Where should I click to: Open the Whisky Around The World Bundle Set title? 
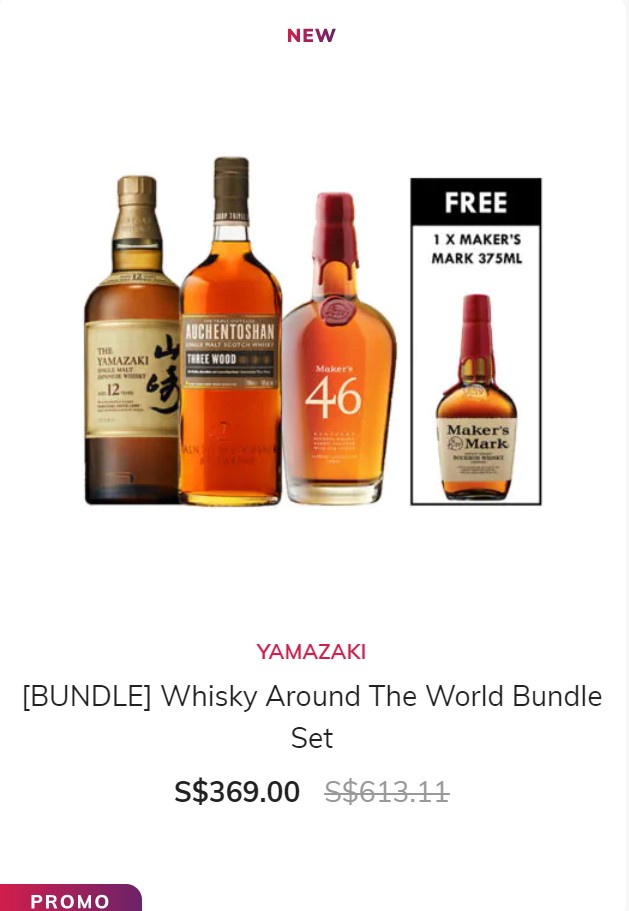[x=312, y=716]
